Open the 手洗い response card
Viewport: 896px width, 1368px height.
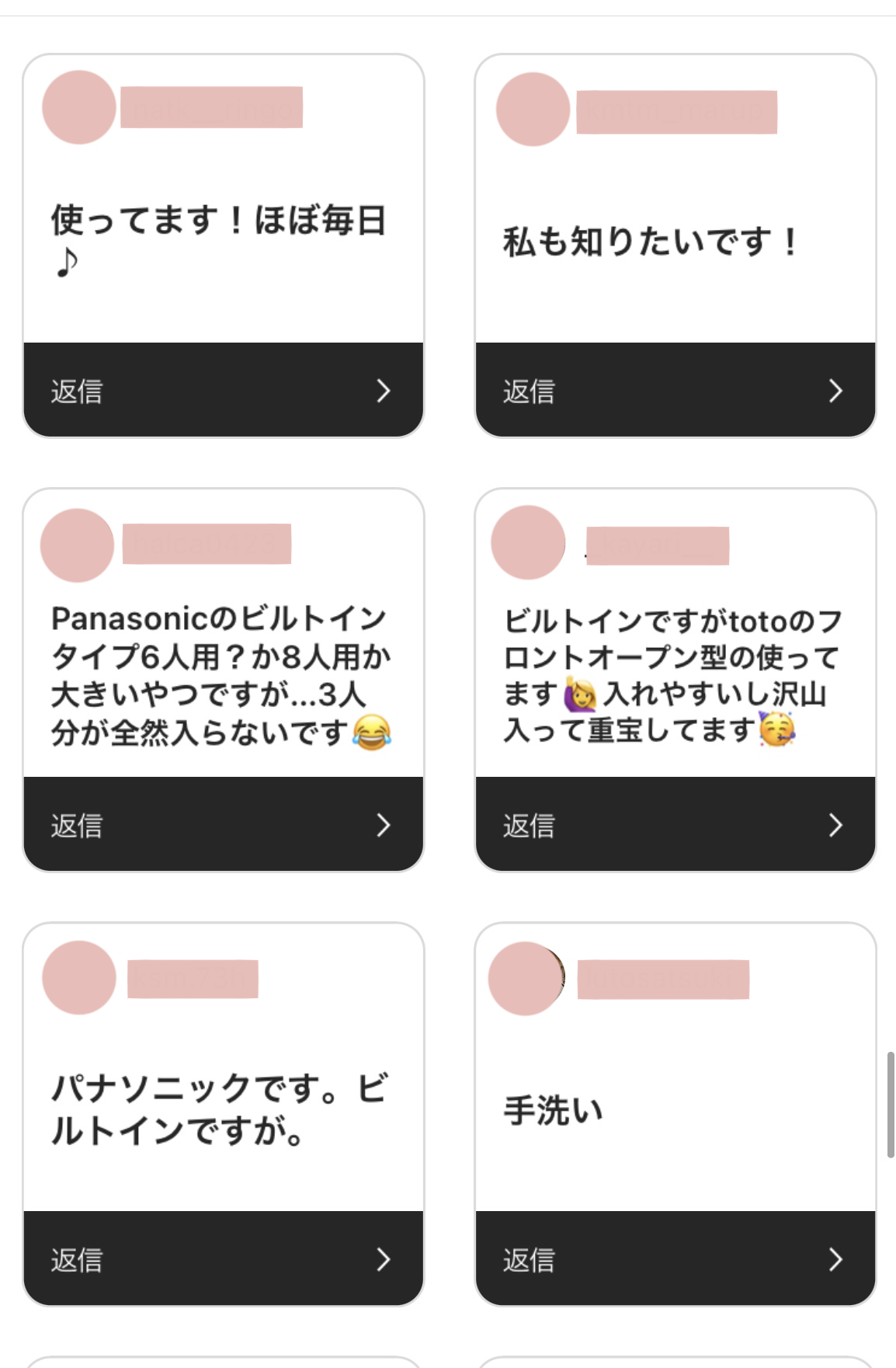click(675, 1109)
